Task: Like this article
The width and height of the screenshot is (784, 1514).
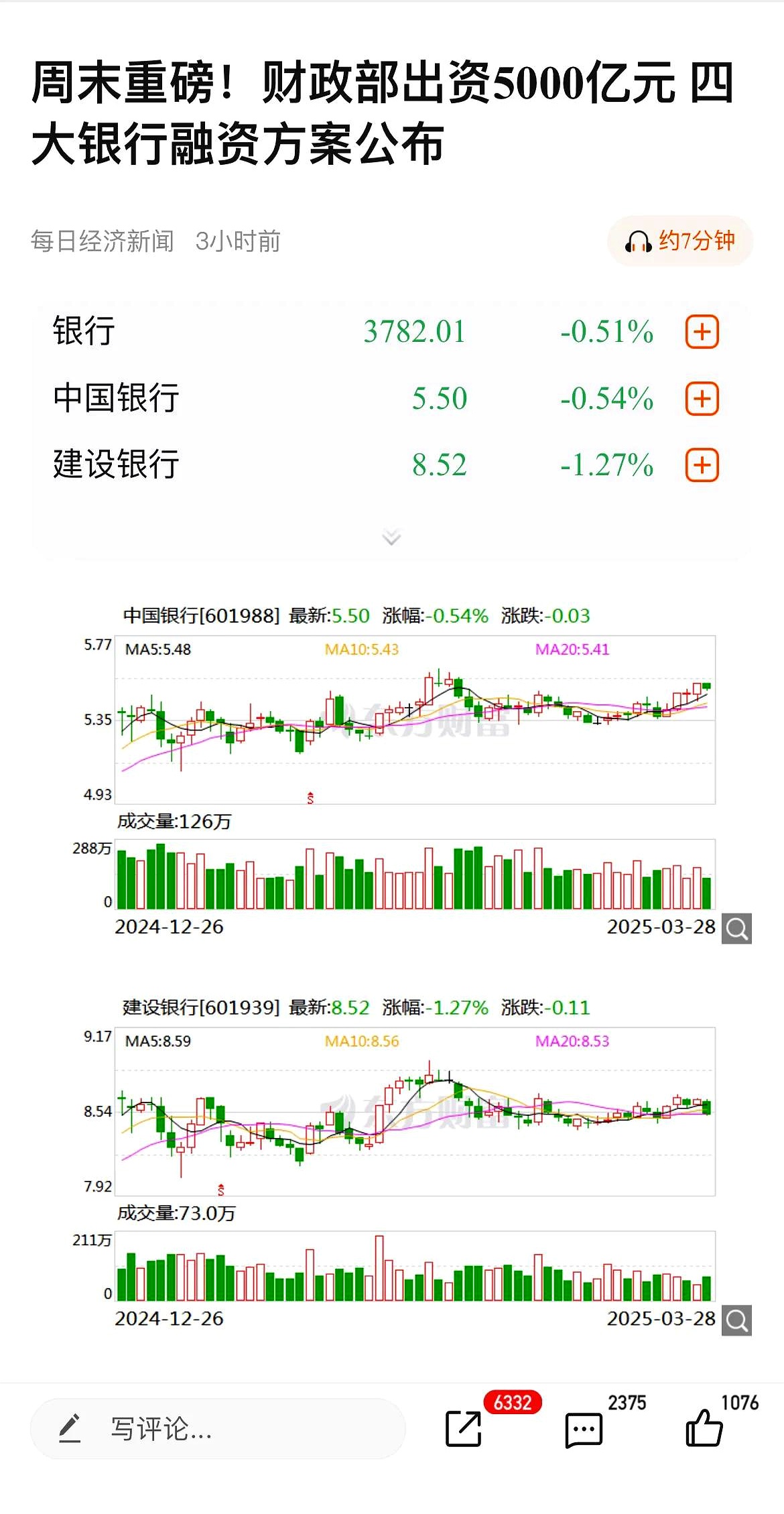Action: click(x=704, y=1429)
